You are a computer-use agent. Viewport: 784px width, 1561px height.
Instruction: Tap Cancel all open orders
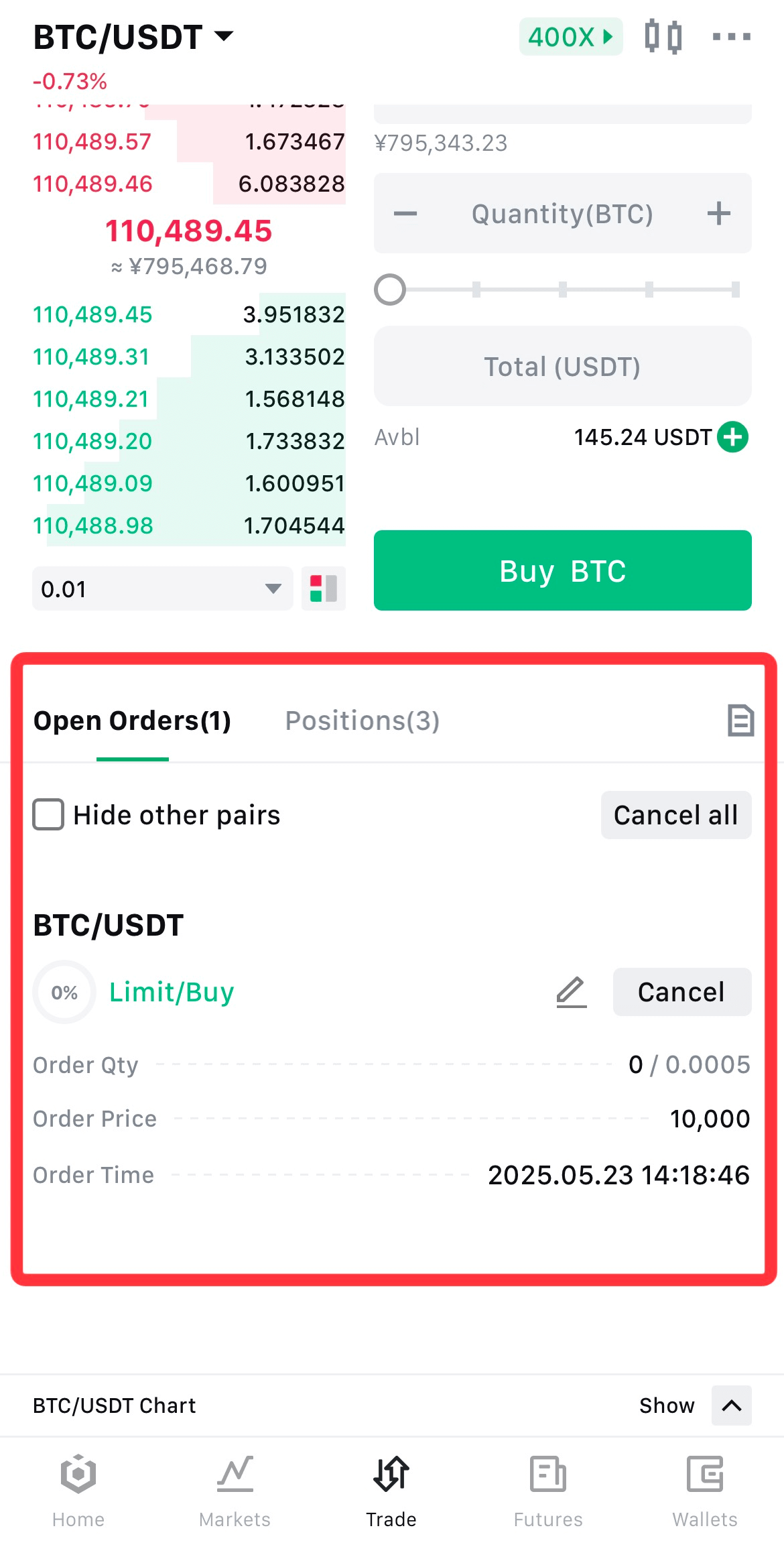click(676, 815)
